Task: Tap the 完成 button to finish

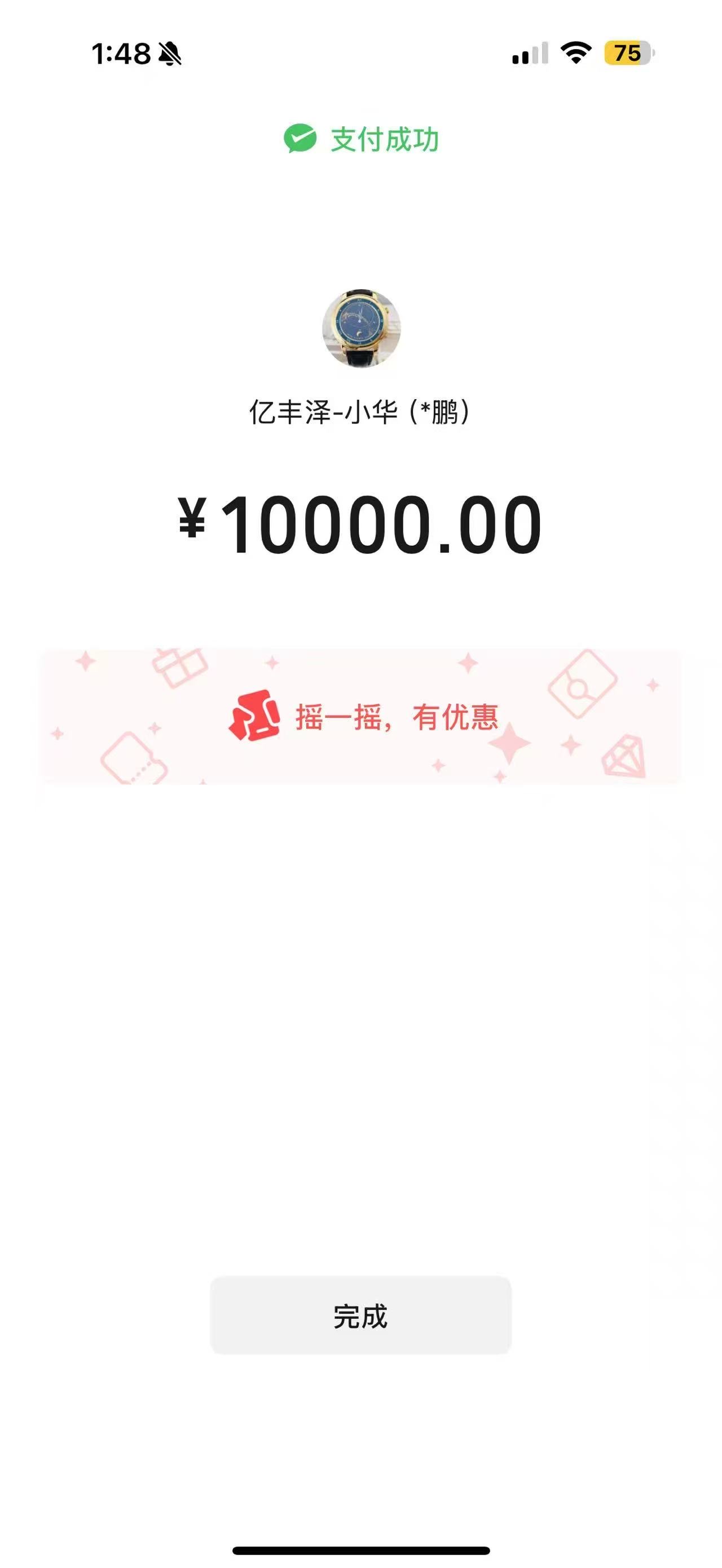Action: pos(360,1316)
